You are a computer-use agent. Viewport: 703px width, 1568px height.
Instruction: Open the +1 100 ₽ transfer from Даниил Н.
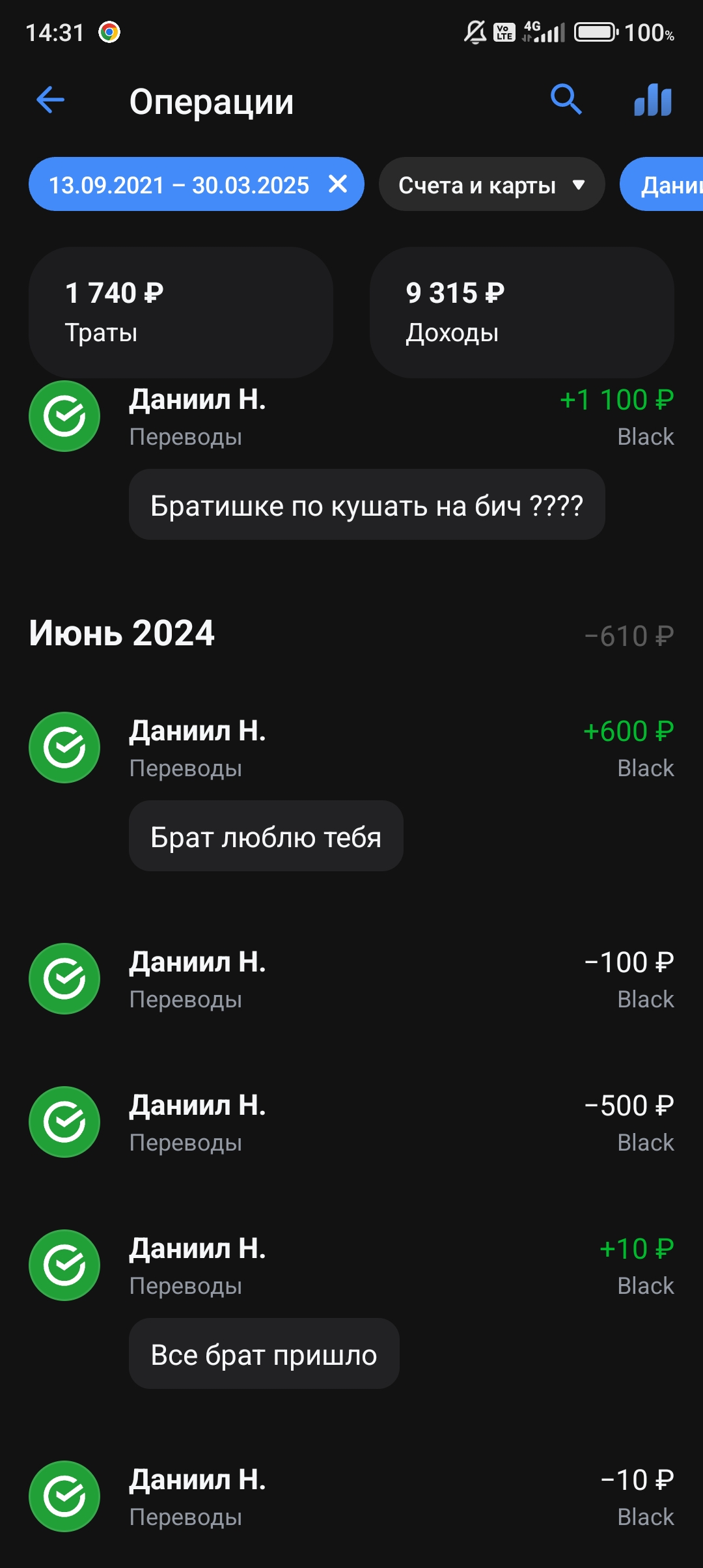pyautogui.click(x=351, y=417)
